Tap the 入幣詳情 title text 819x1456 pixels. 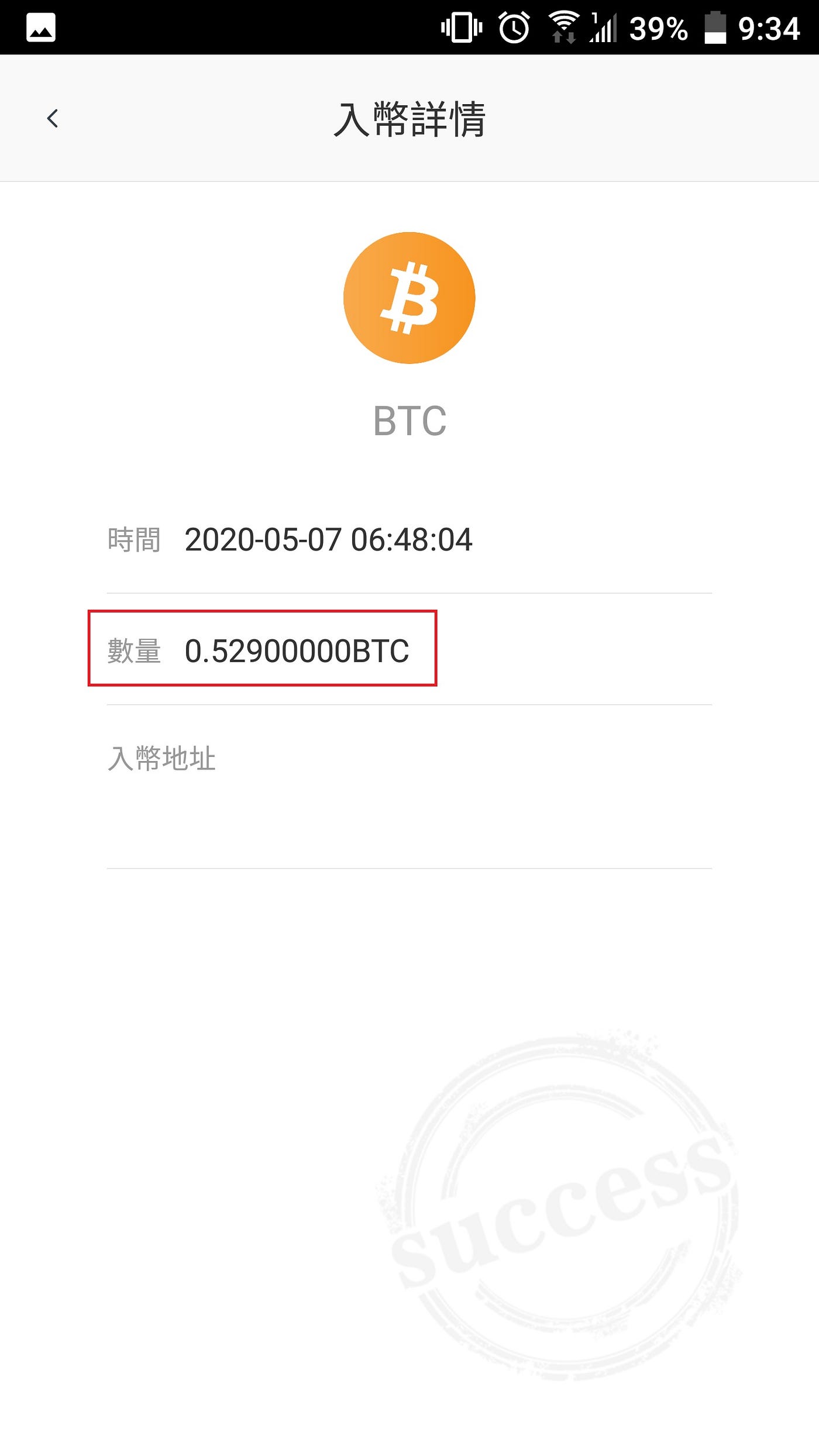[x=409, y=117]
